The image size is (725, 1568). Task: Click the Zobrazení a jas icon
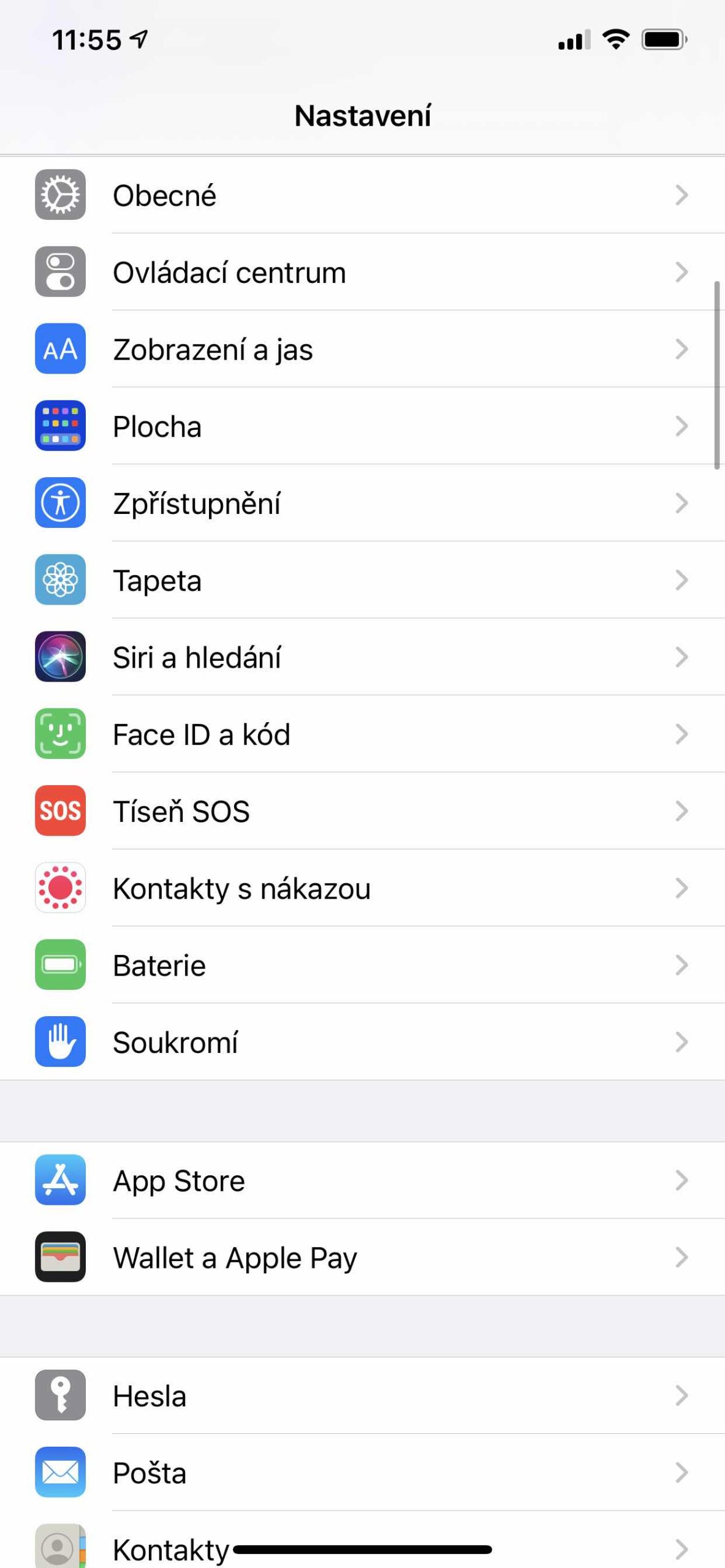click(59, 349)
